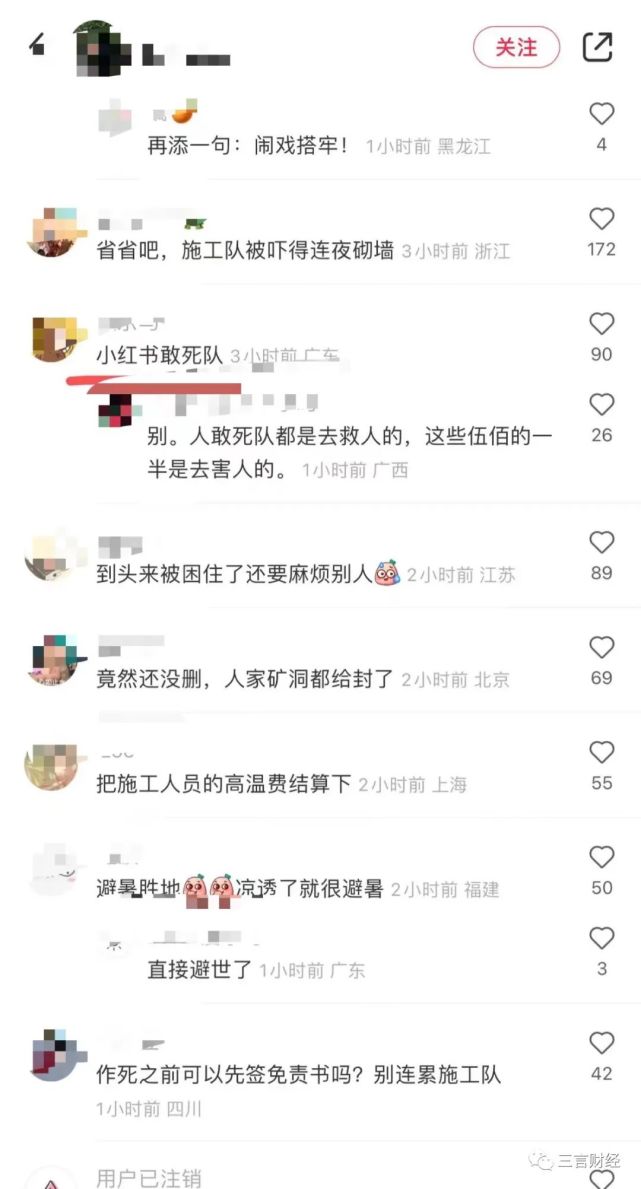This screenshot has width=641, height=1189.
Task: Open avatar of the 竟然还没删 commenter
Action: 51,660
